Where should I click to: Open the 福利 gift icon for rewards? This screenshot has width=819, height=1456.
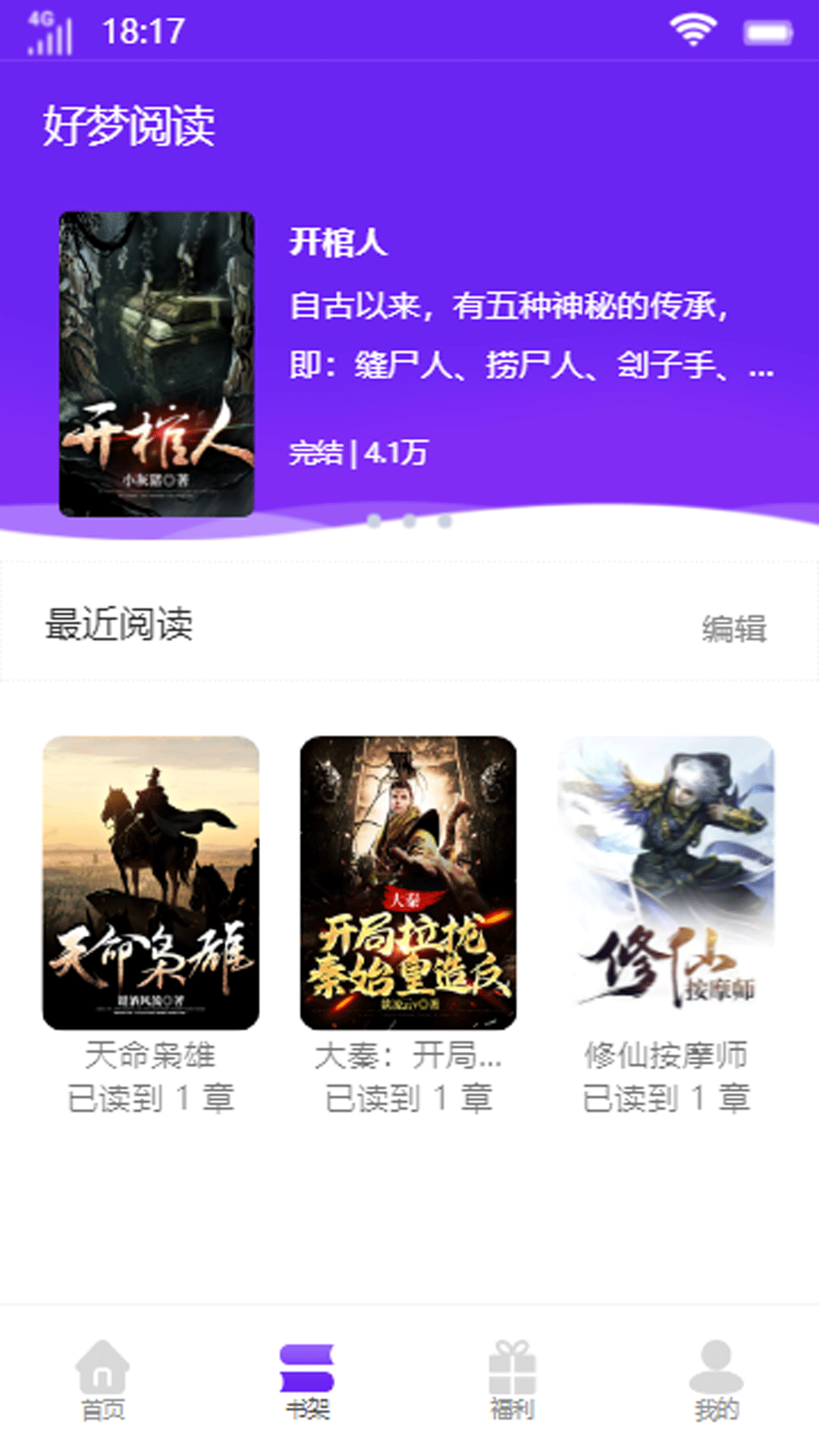(x=512, y=1373)
